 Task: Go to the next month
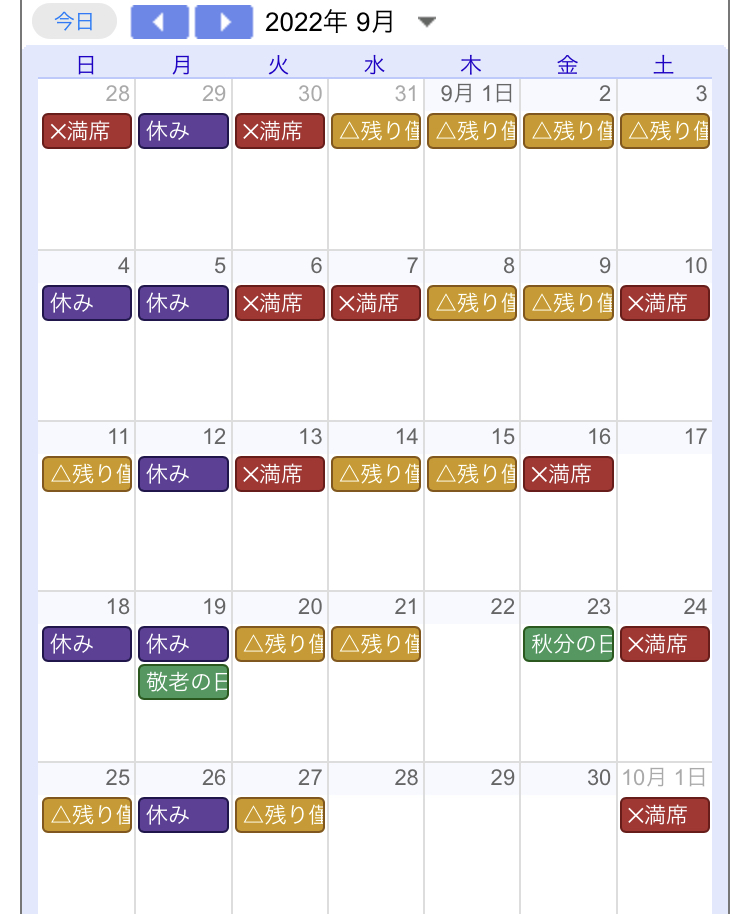pyautogui.click(x=224, y=21)
